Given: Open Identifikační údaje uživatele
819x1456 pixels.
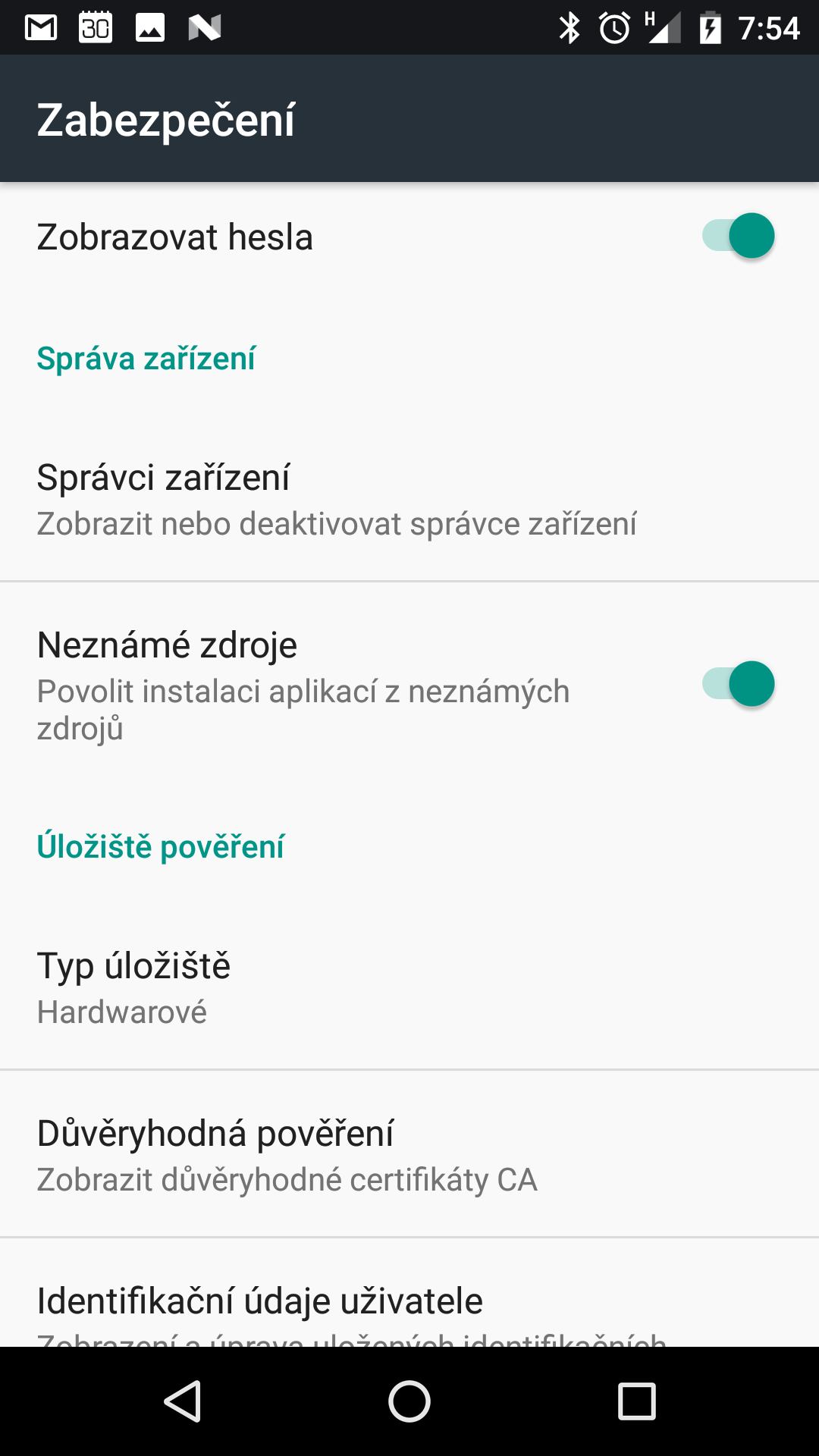Looking at the screenshot, I should pyautogui.click(x=409, y=1293).
